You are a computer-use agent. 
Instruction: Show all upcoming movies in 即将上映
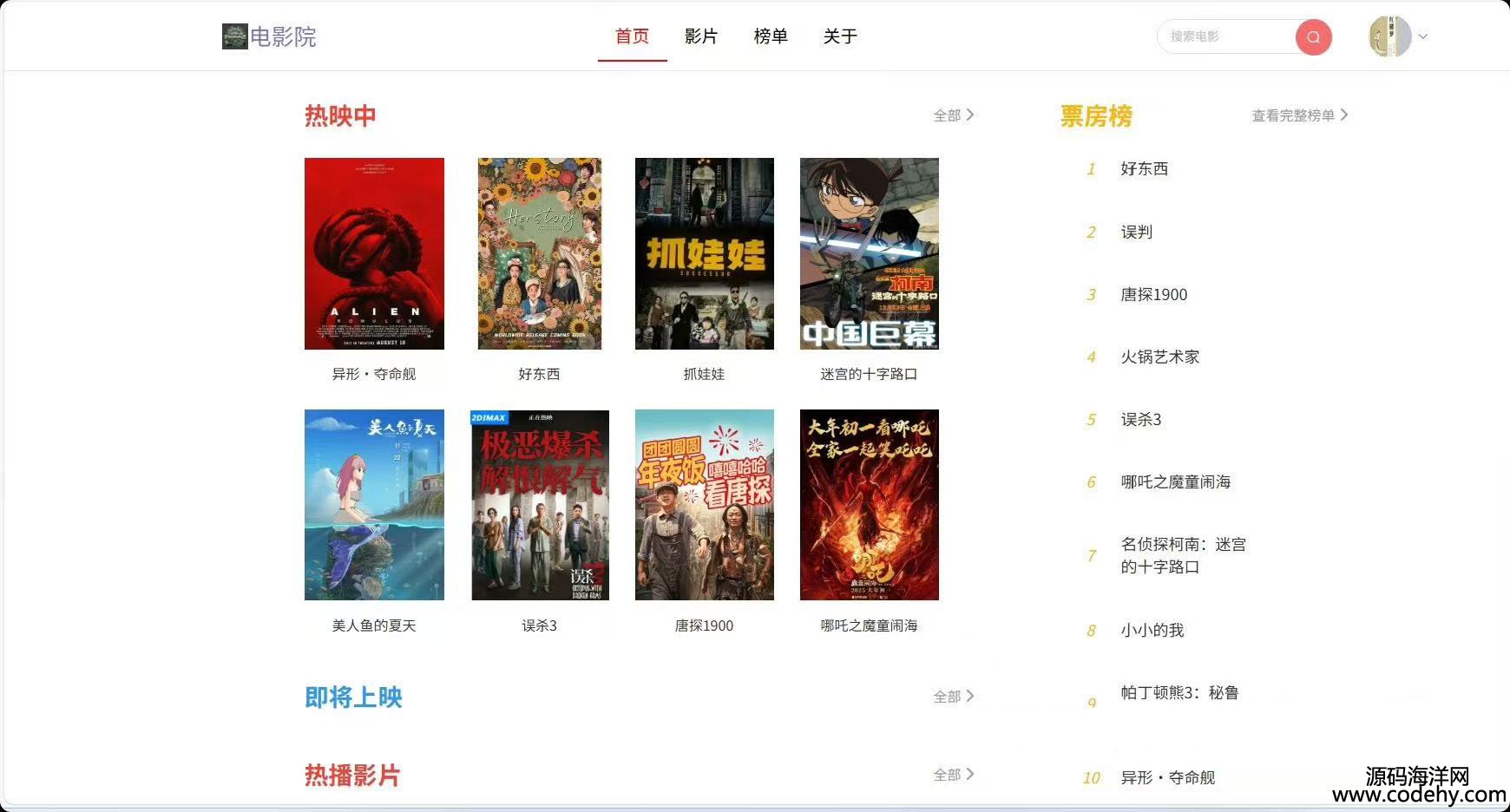click(x=953, y=697)
